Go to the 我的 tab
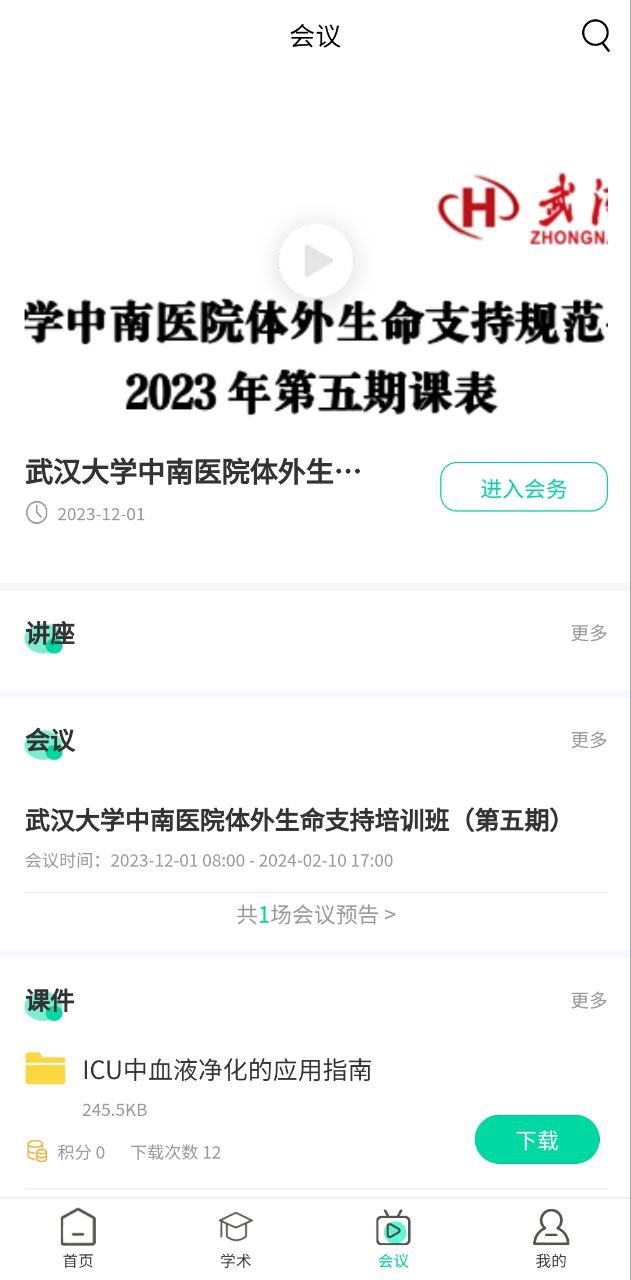The height and width of the screenshot is (1280, 631). [551, 1239]
